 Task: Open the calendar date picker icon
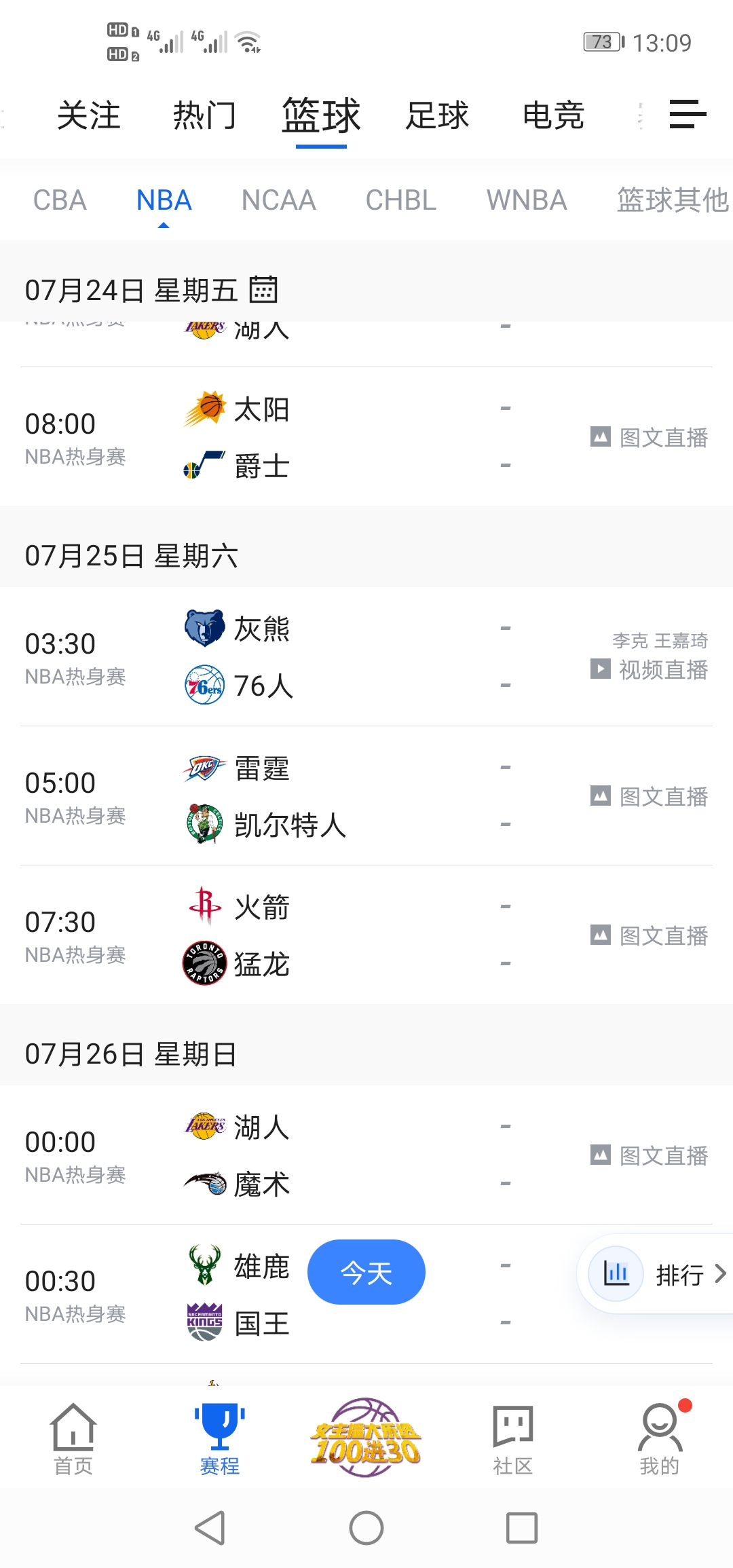pos(263,290)
